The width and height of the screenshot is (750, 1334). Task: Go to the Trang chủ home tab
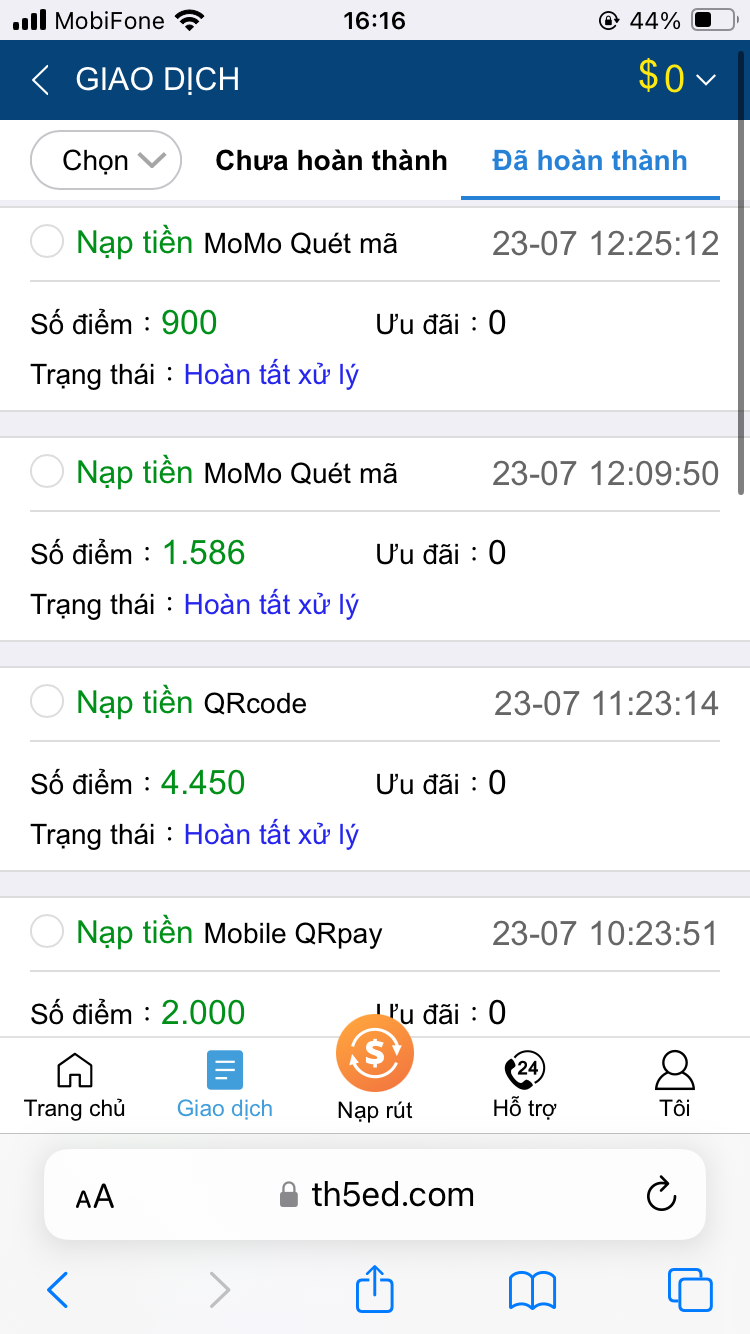coord(75,1085)
